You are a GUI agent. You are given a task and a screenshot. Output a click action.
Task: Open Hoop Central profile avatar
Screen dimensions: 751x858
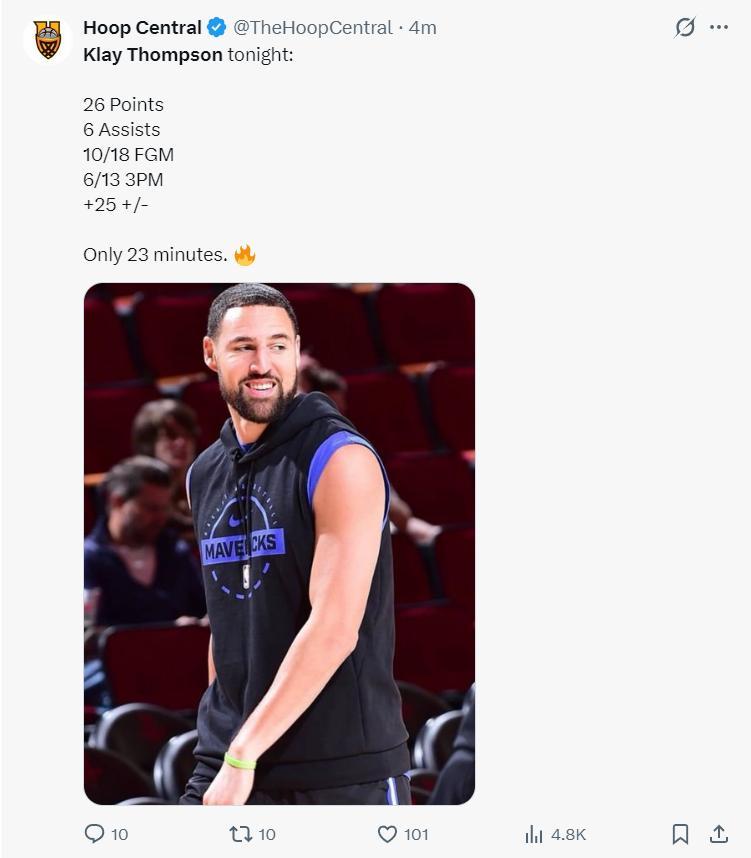click(47, 41)
